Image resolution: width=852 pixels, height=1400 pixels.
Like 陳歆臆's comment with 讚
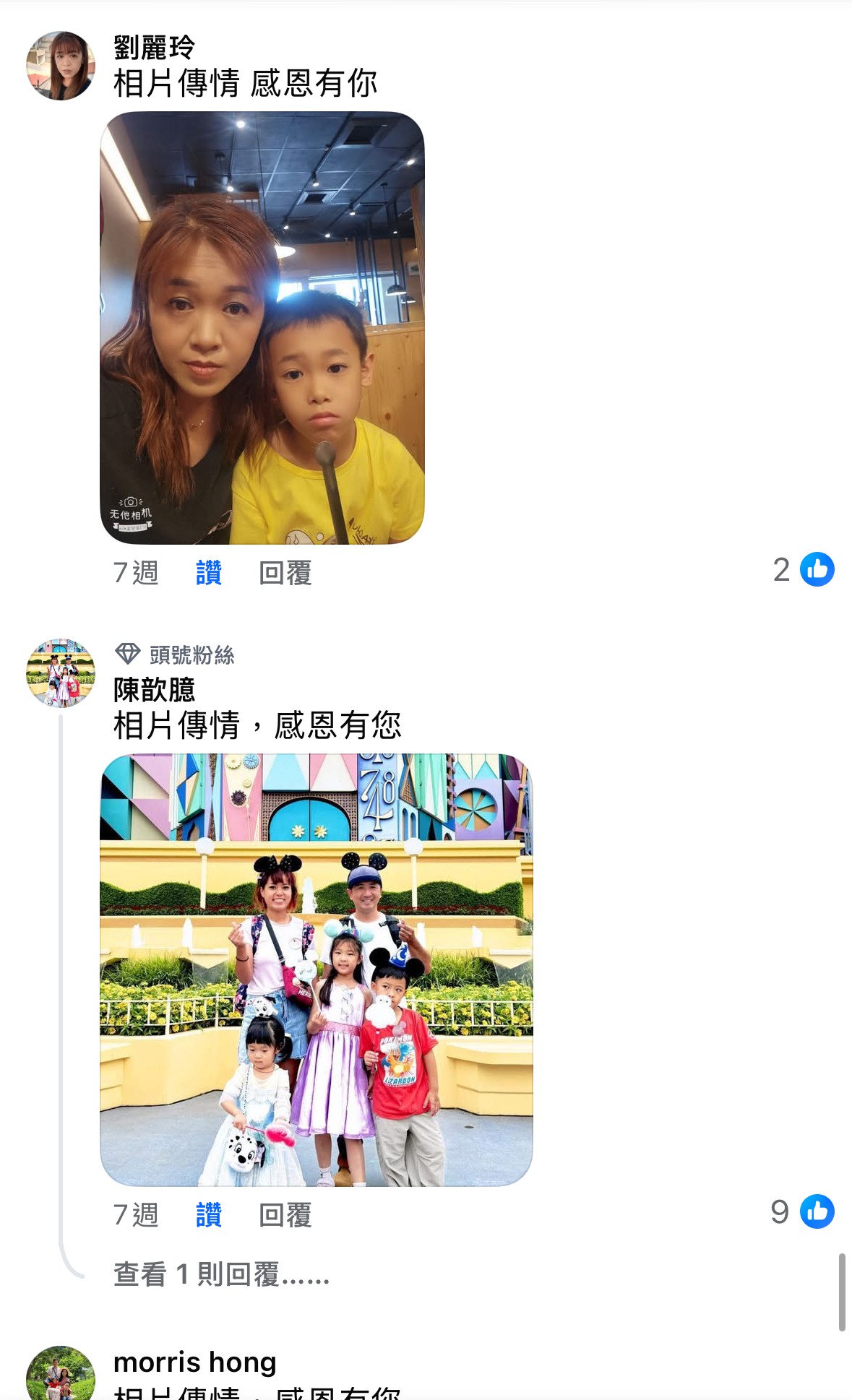(209, 1215)
